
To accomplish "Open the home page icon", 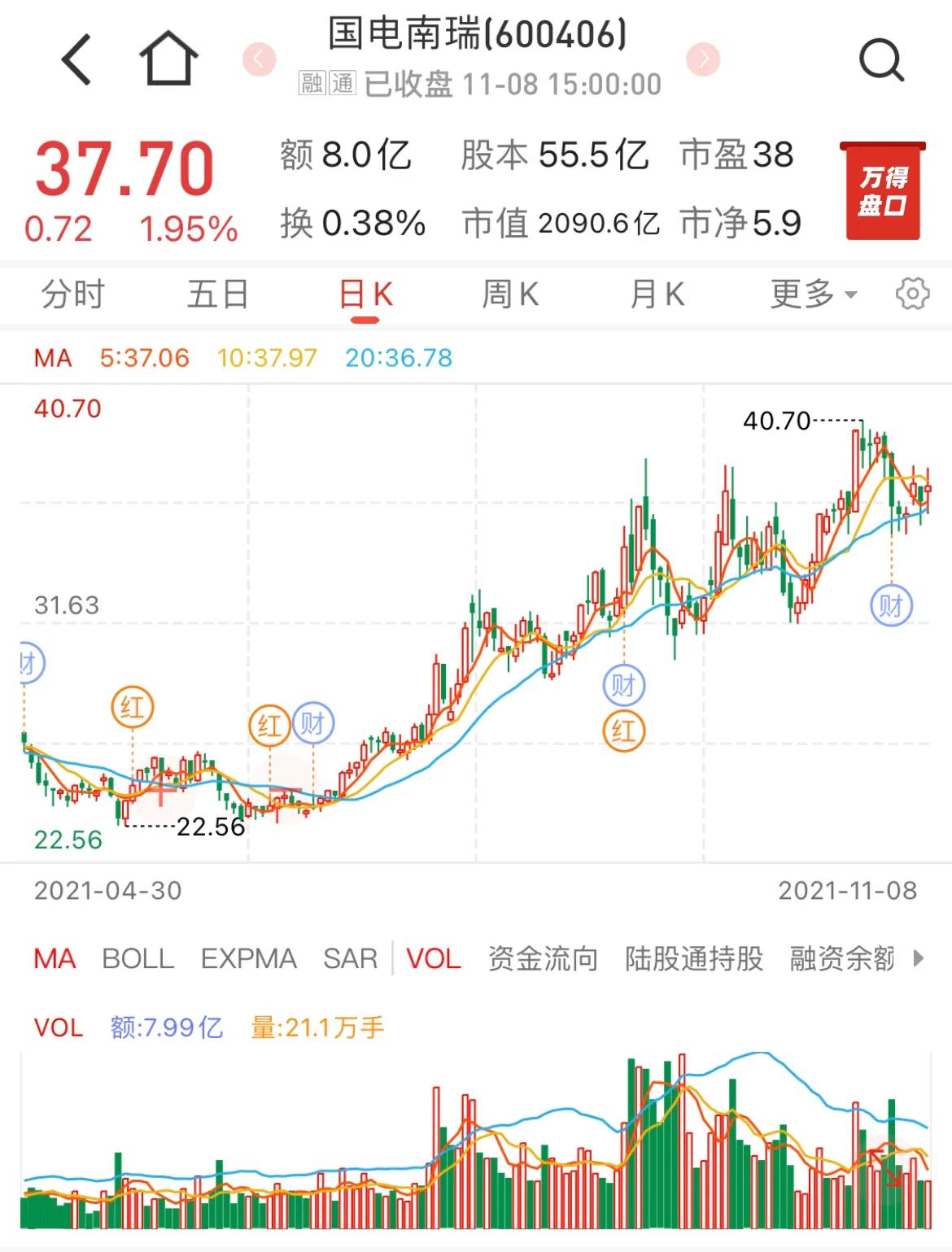I will tap(168, 59).
